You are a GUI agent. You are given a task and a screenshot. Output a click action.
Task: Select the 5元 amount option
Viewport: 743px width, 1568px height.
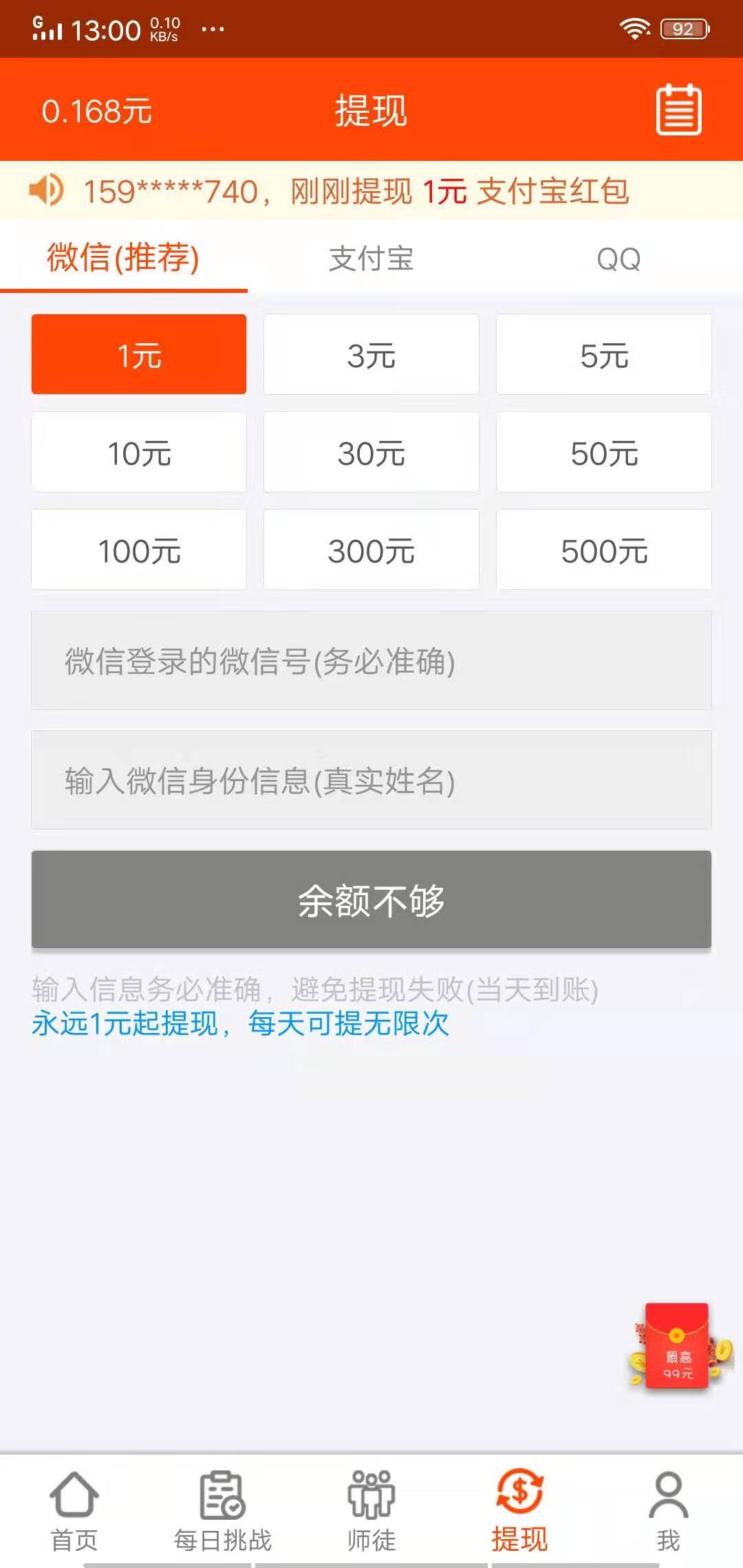(603, 355)
